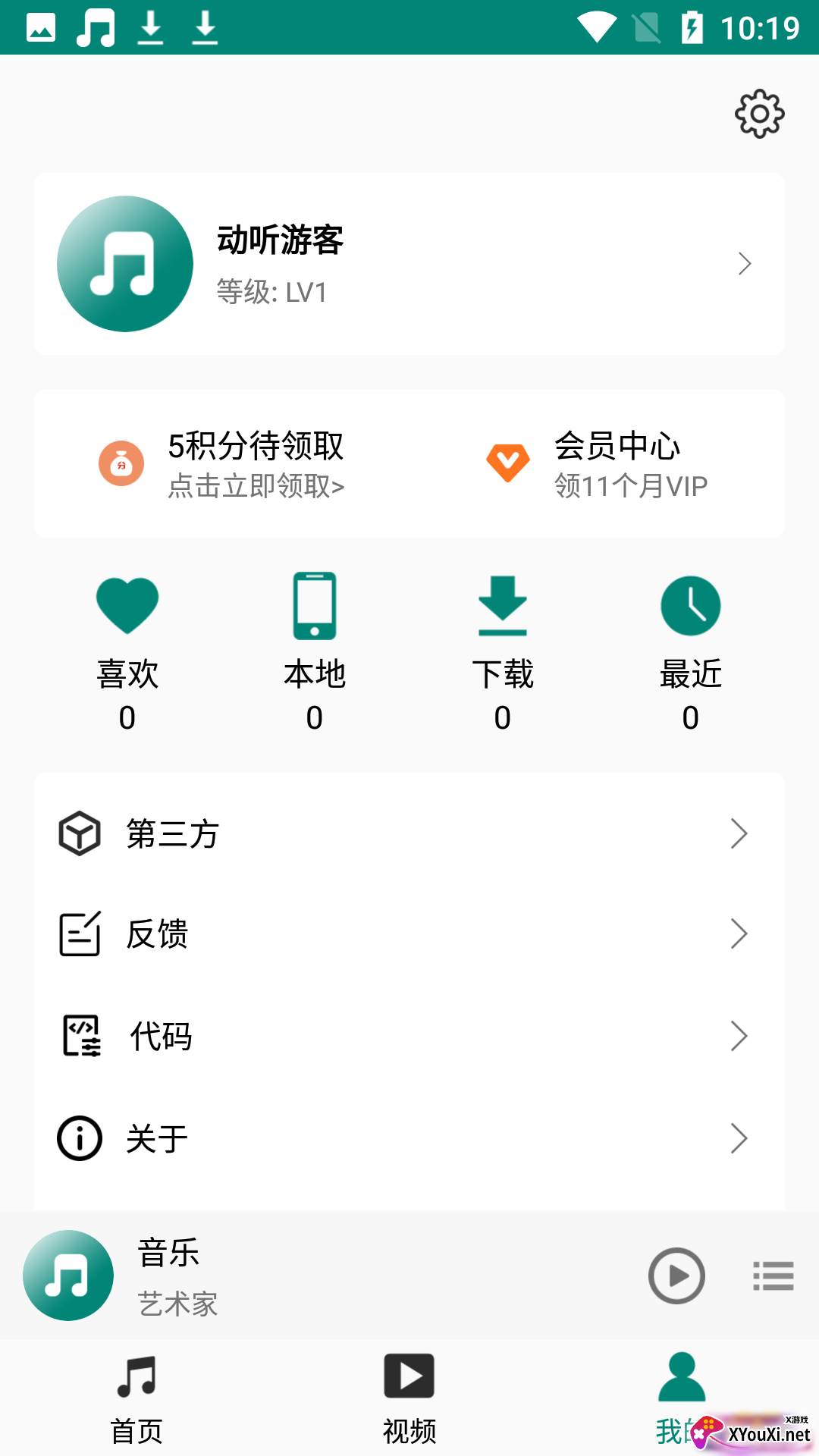Open the now-playing 音乐 mini player
Viewport: 819px width, 1456px height.
pyautogui.click(x=303, y=1276)
